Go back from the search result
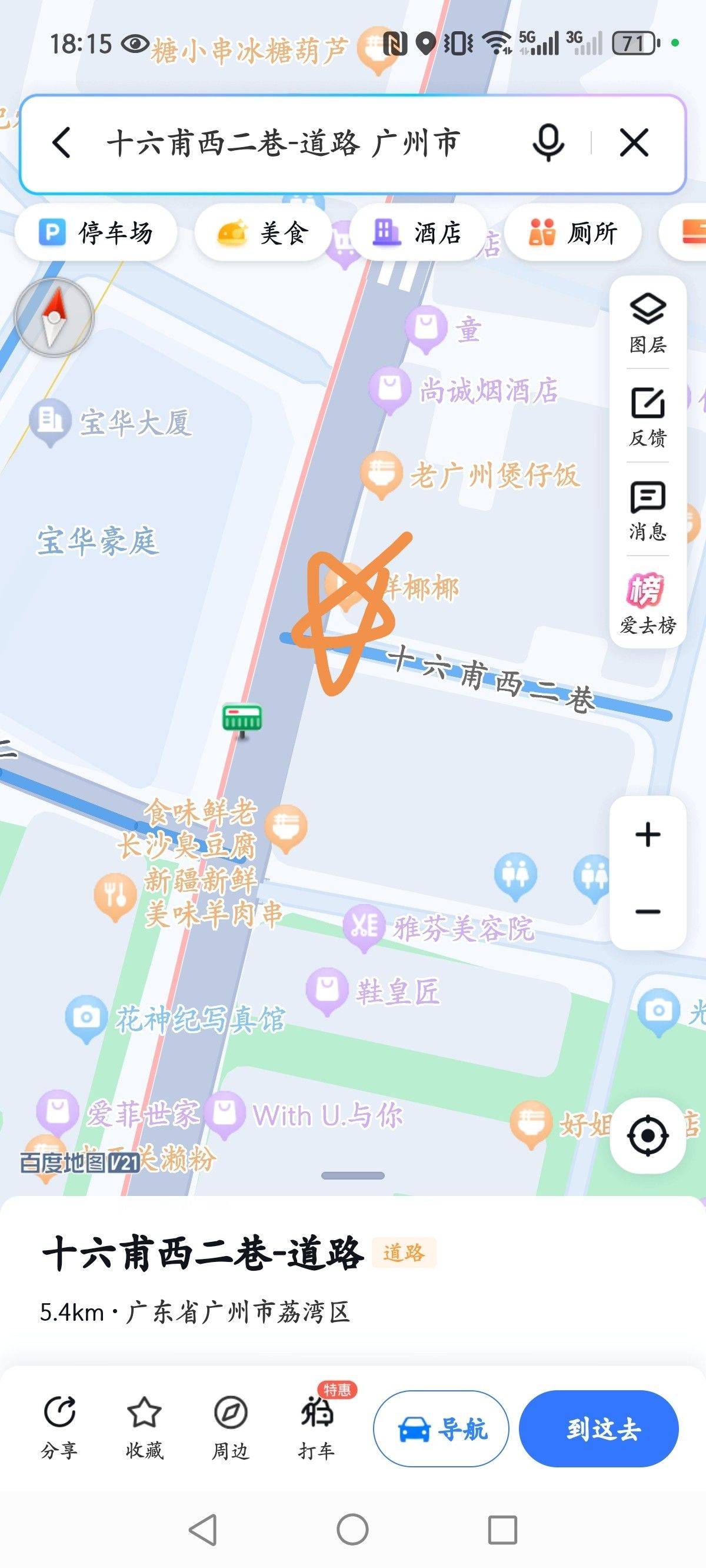The height and width of the screenshot is (1568, 706). pyautogui.click(x=61, y=143)
